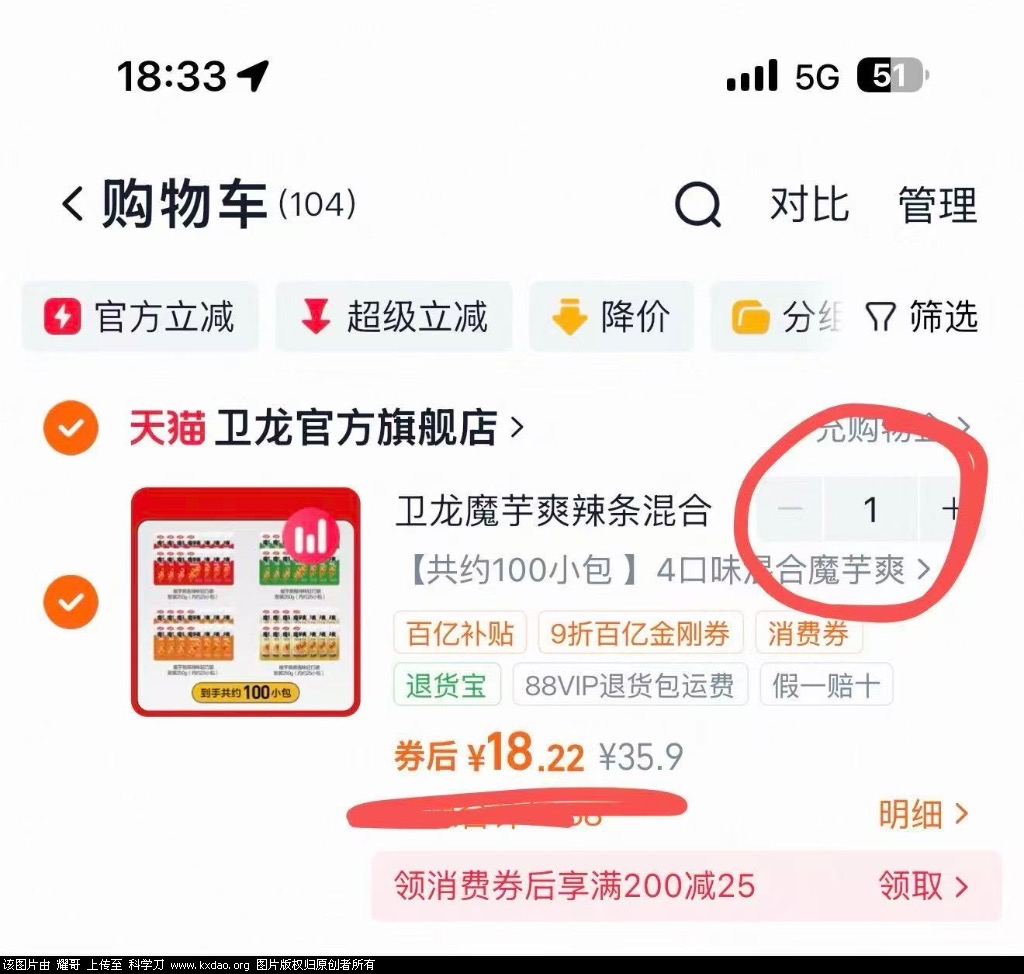Uncheck the 卫龙官方旗舰店 store checkbox
Image resolution: width=1024 pixels, height=974 pixels.
[x=70, y=429]
